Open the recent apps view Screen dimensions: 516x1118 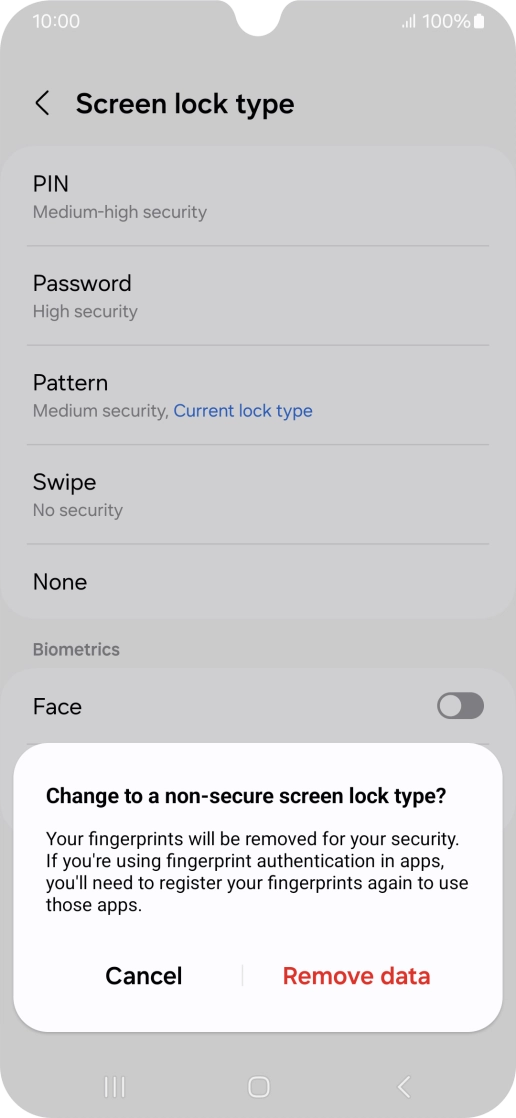click(114, 1067)
